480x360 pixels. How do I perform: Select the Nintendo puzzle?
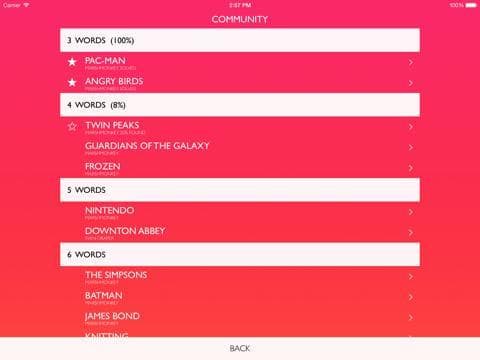tap(240, 212)
